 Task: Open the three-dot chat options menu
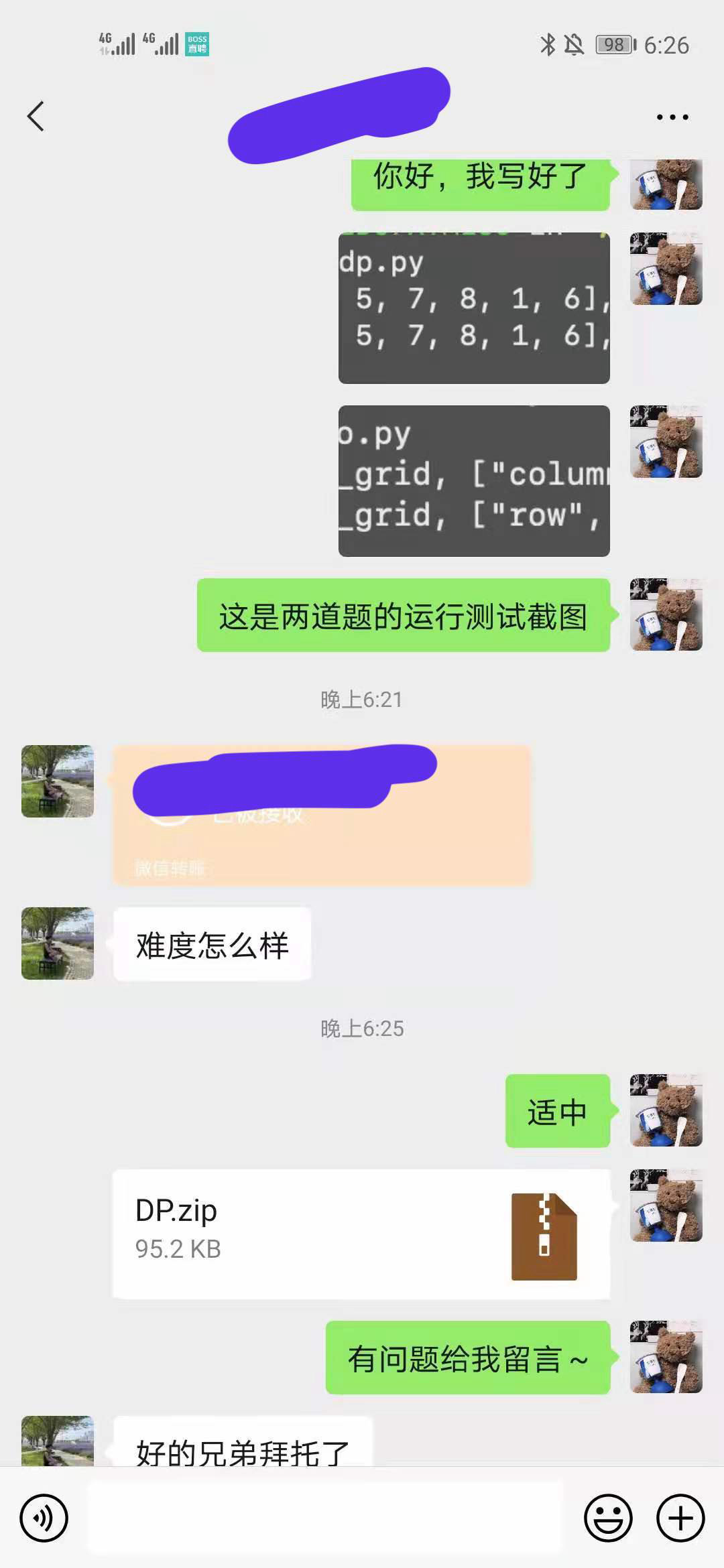click(x=672, y=117)
